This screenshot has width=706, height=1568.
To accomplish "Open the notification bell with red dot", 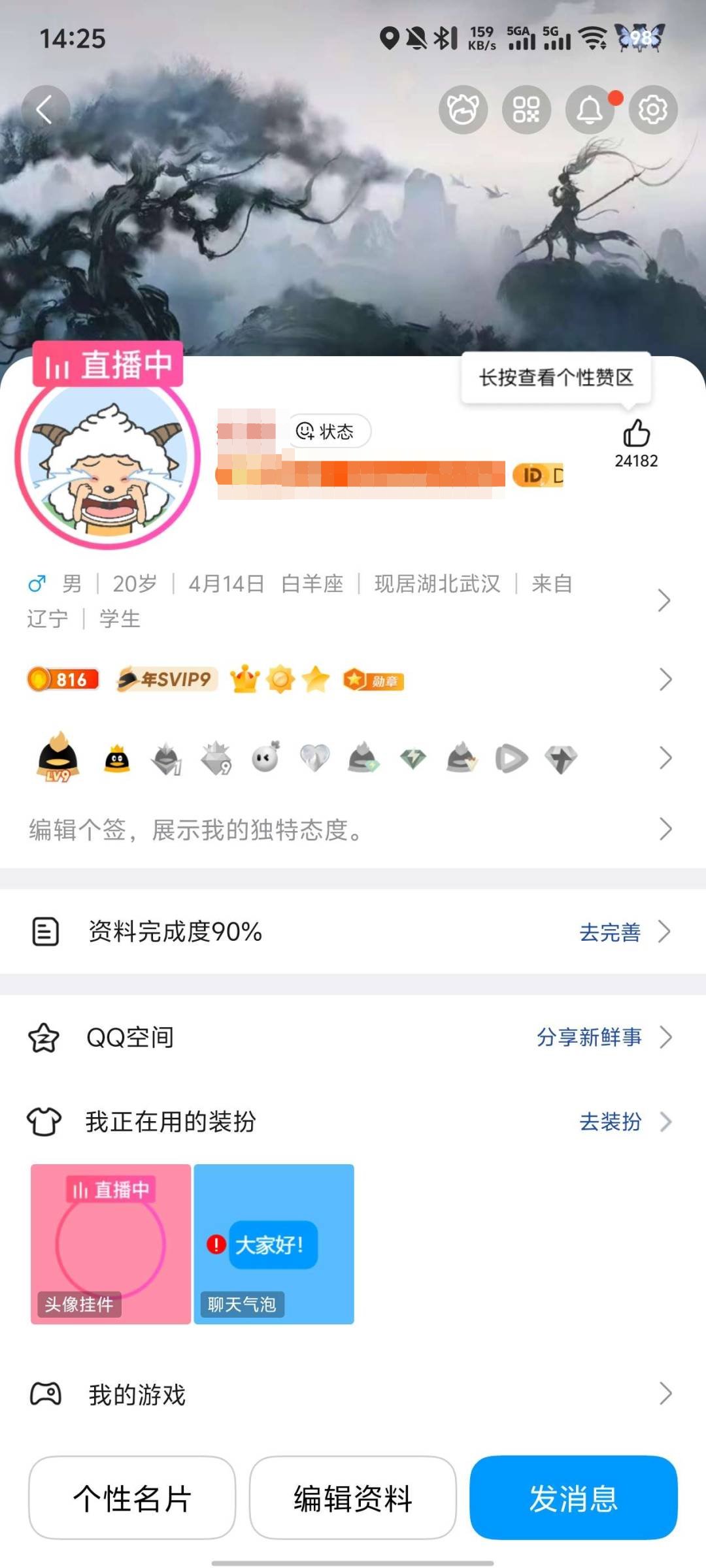I will pyautogui.click(x=588, y=110).
